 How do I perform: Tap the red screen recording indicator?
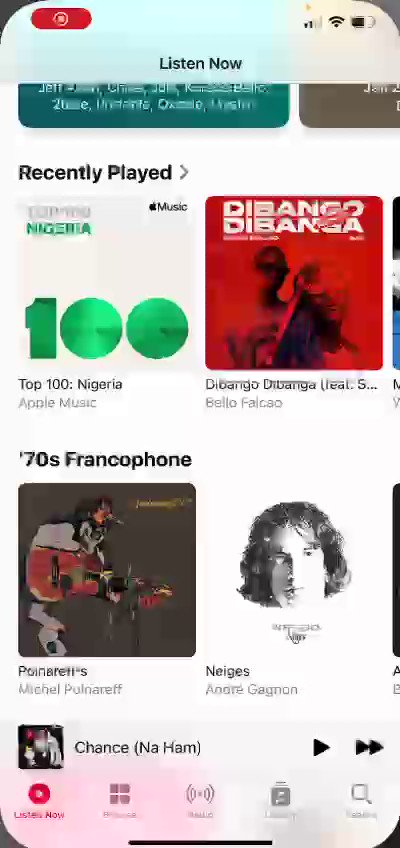61,19
